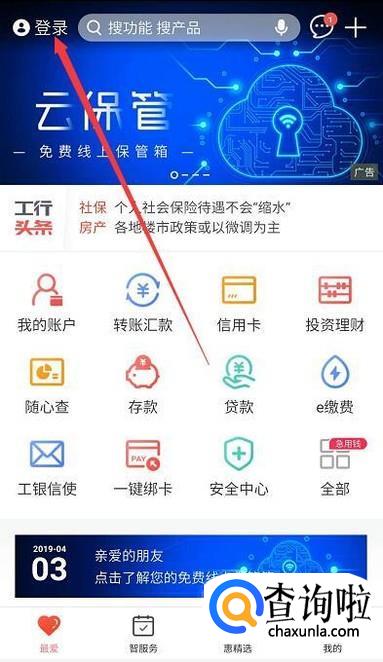Switch to the 智服务 tab

(x=143, y=635)
